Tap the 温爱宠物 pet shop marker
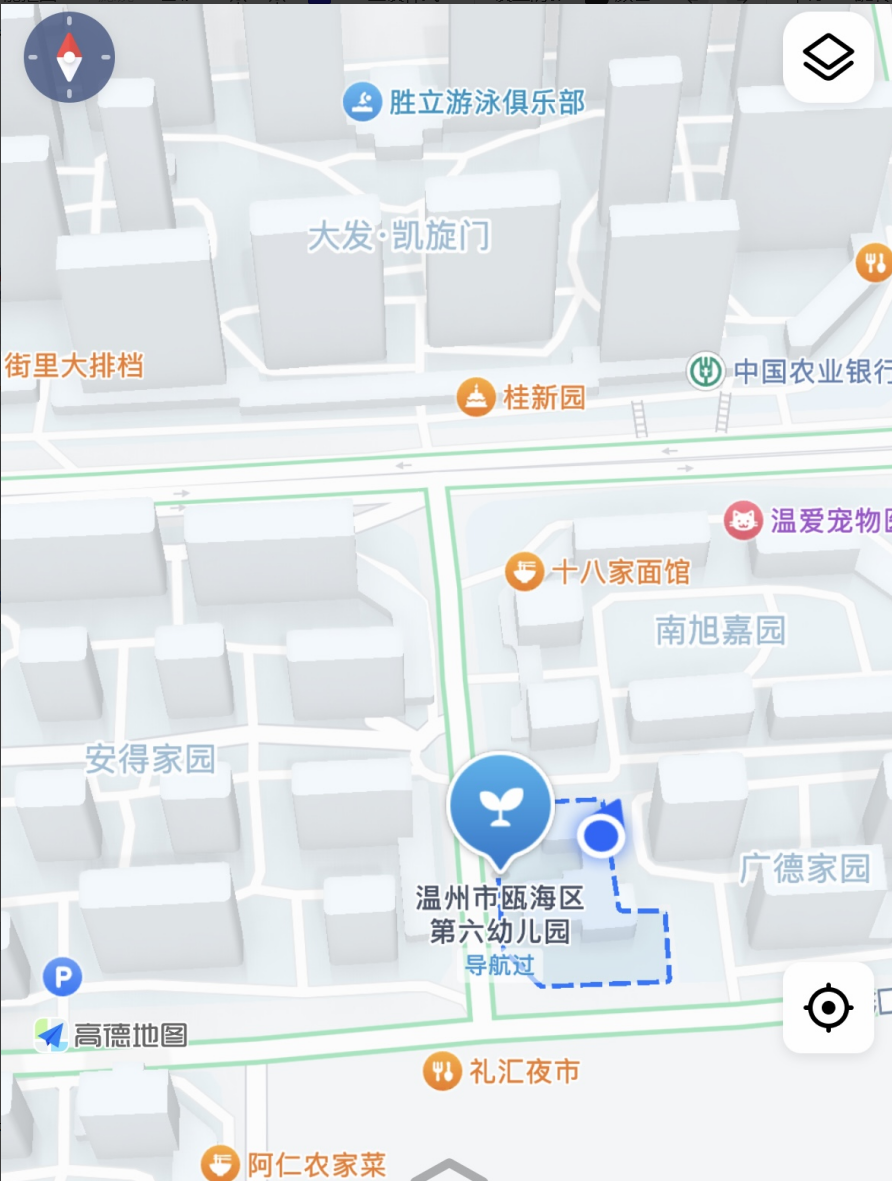 (743, 520)
